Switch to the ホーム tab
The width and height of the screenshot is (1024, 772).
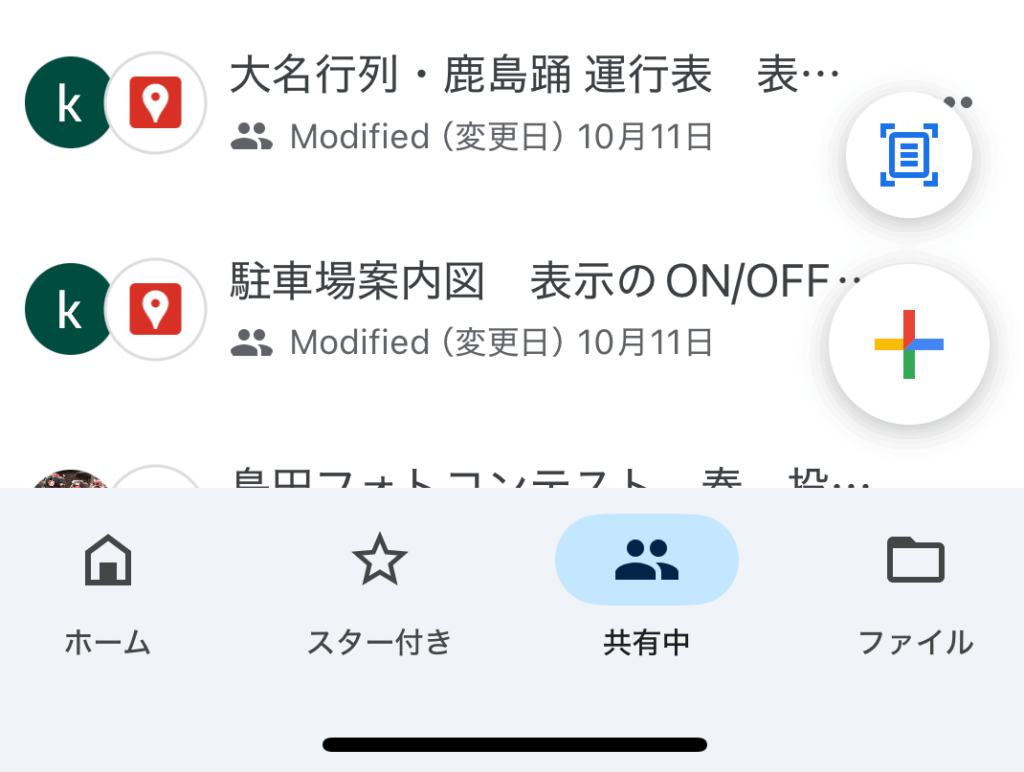[107, 596]
